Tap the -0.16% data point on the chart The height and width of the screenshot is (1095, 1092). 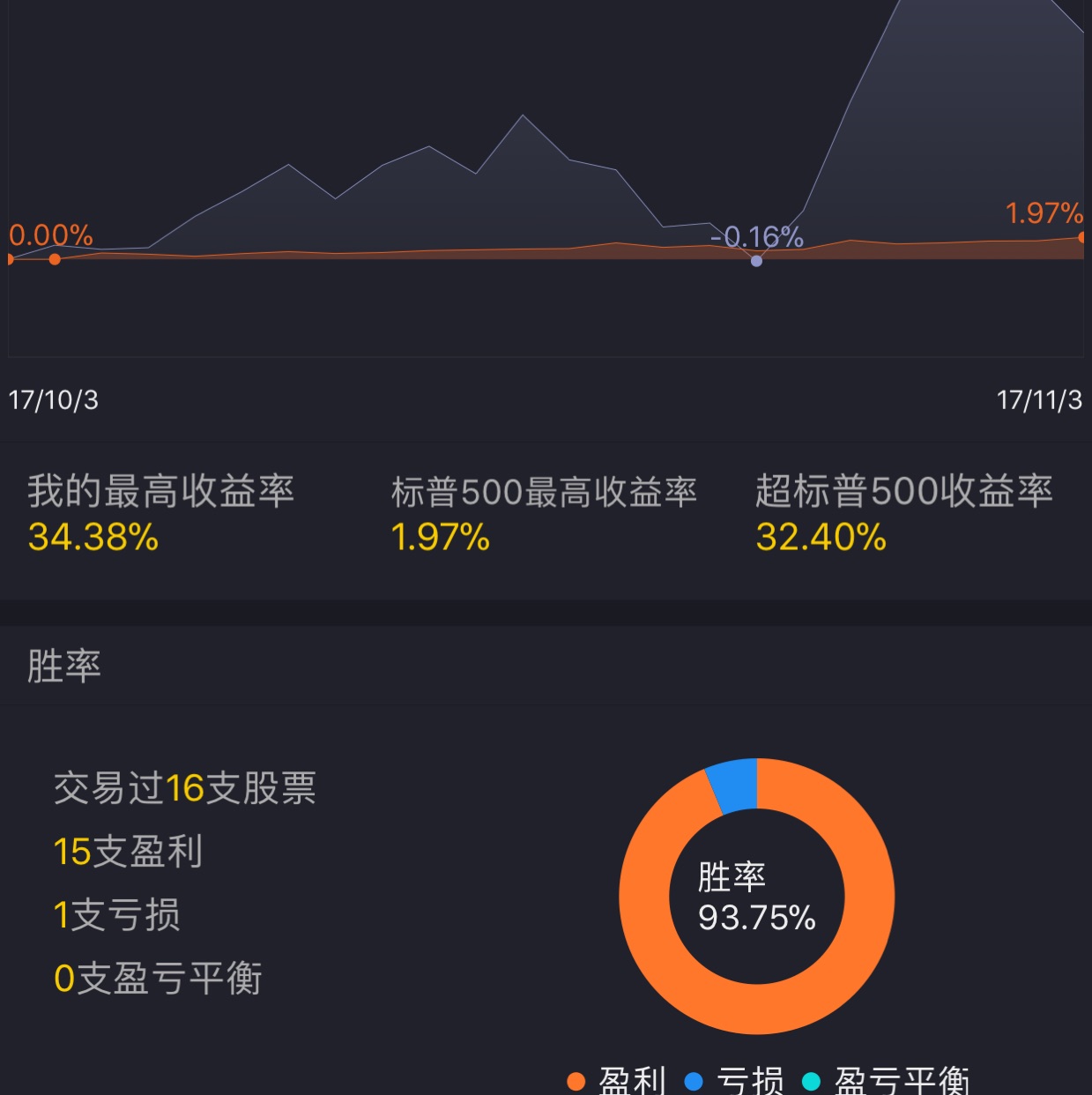[756, 261]
